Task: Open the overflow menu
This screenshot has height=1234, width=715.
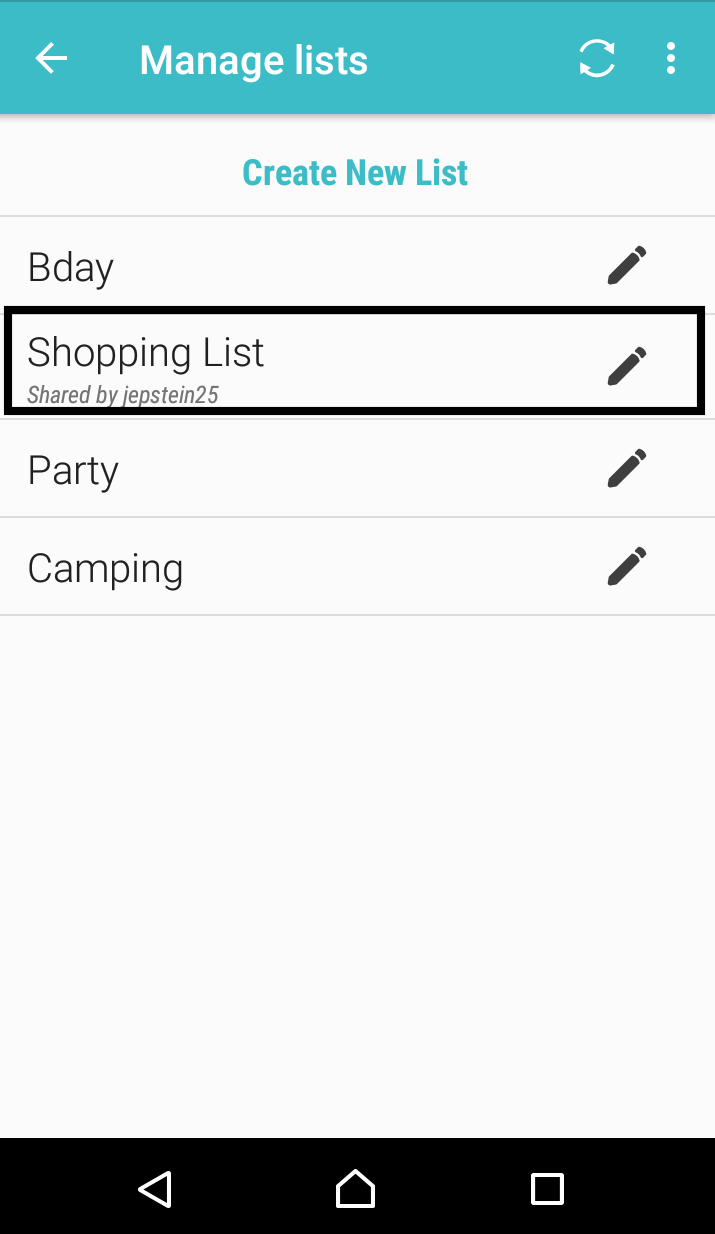Action: [671, 59]
